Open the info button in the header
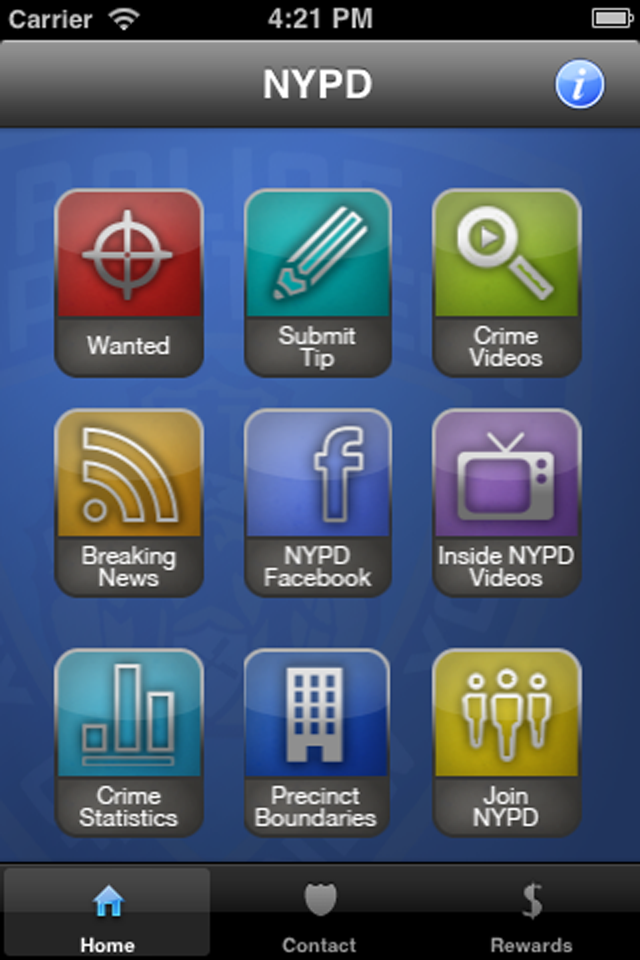 click(x=580, y=85)
